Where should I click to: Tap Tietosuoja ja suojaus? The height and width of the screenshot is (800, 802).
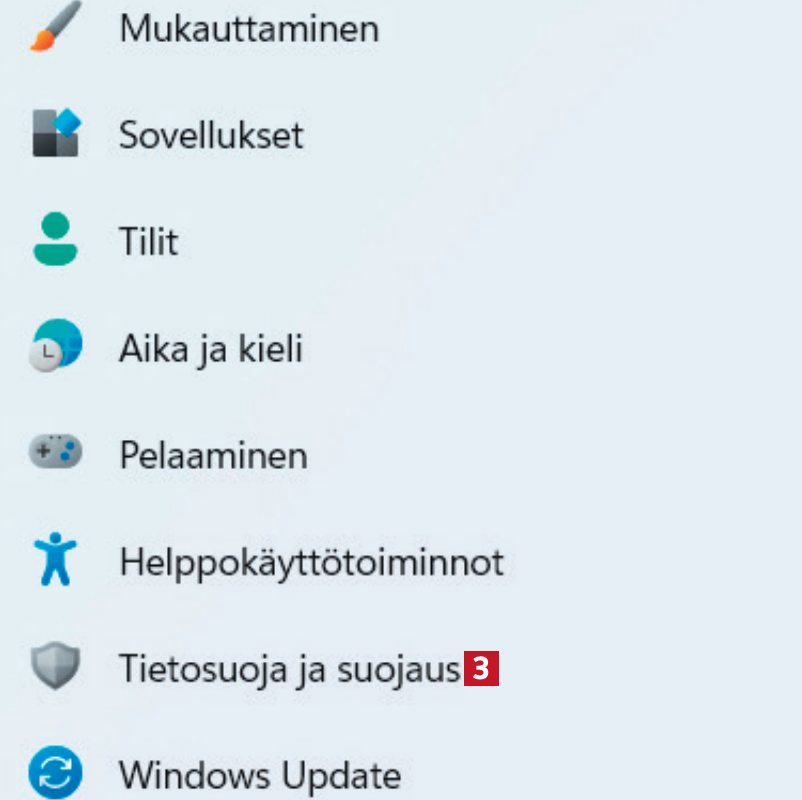(x=288, y=668)
